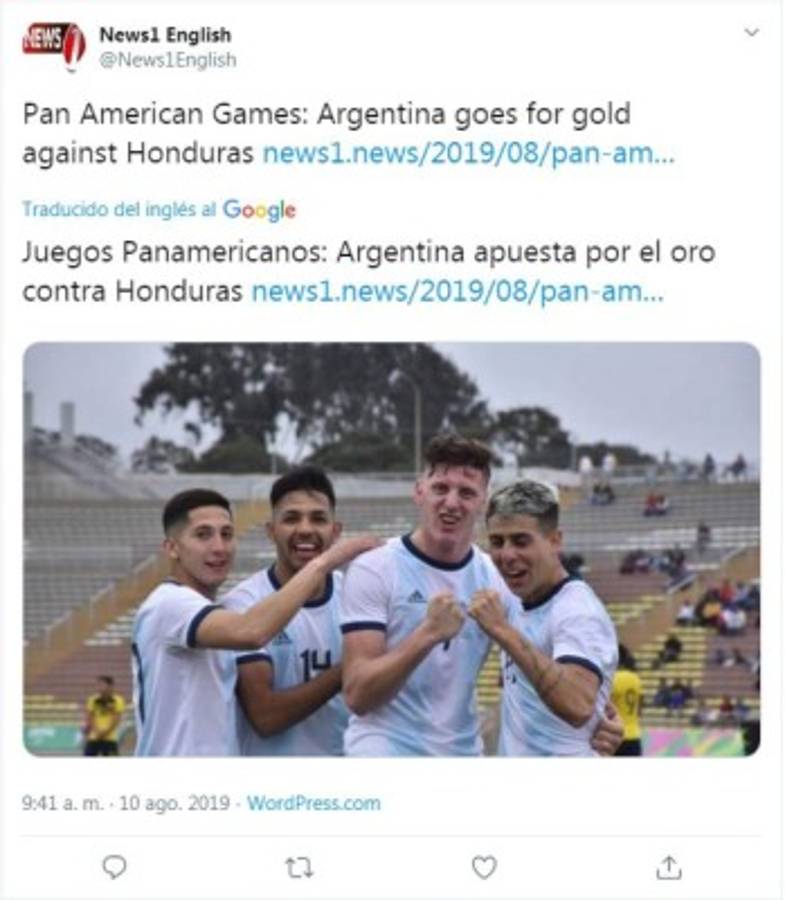Open the tweet options chevron menu
The image size is (785, 900).
click(751, 33)
